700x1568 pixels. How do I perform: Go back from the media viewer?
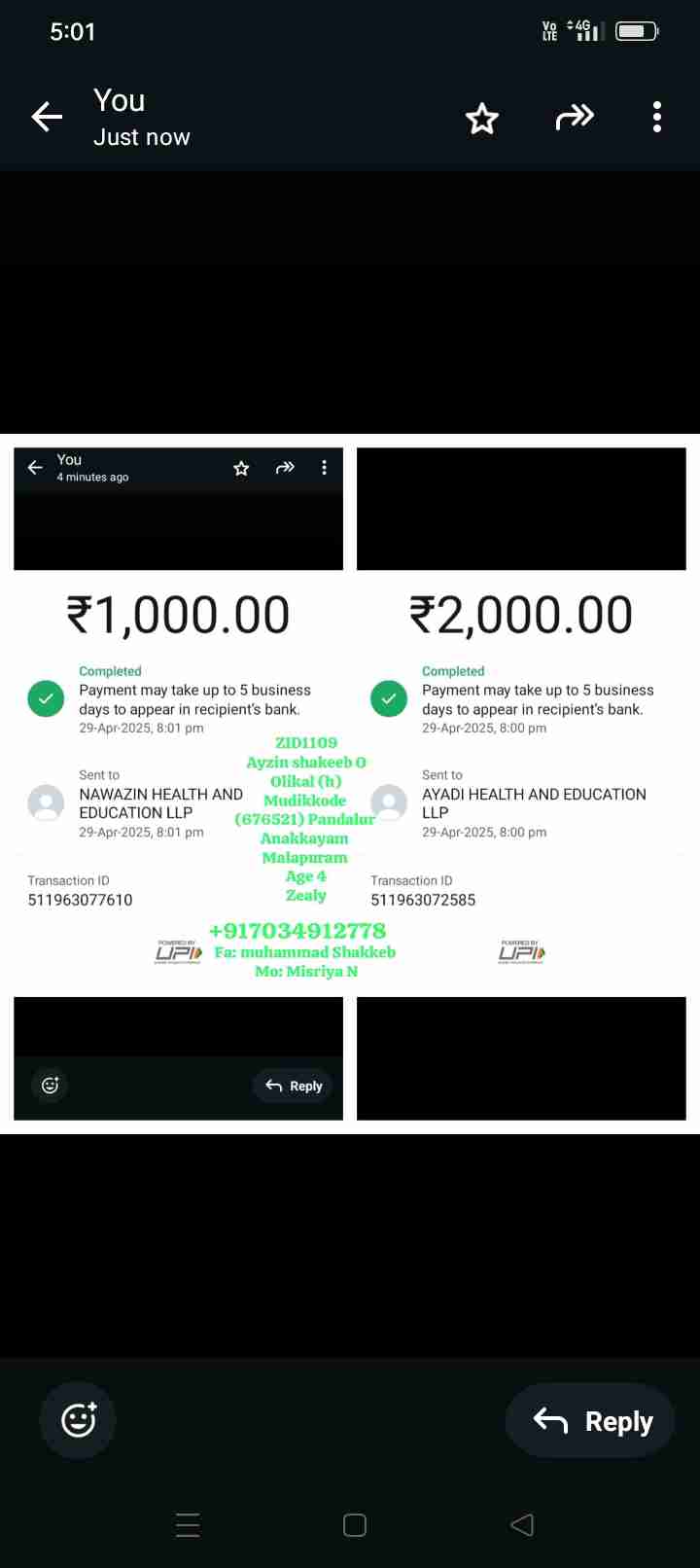(47, 118)
